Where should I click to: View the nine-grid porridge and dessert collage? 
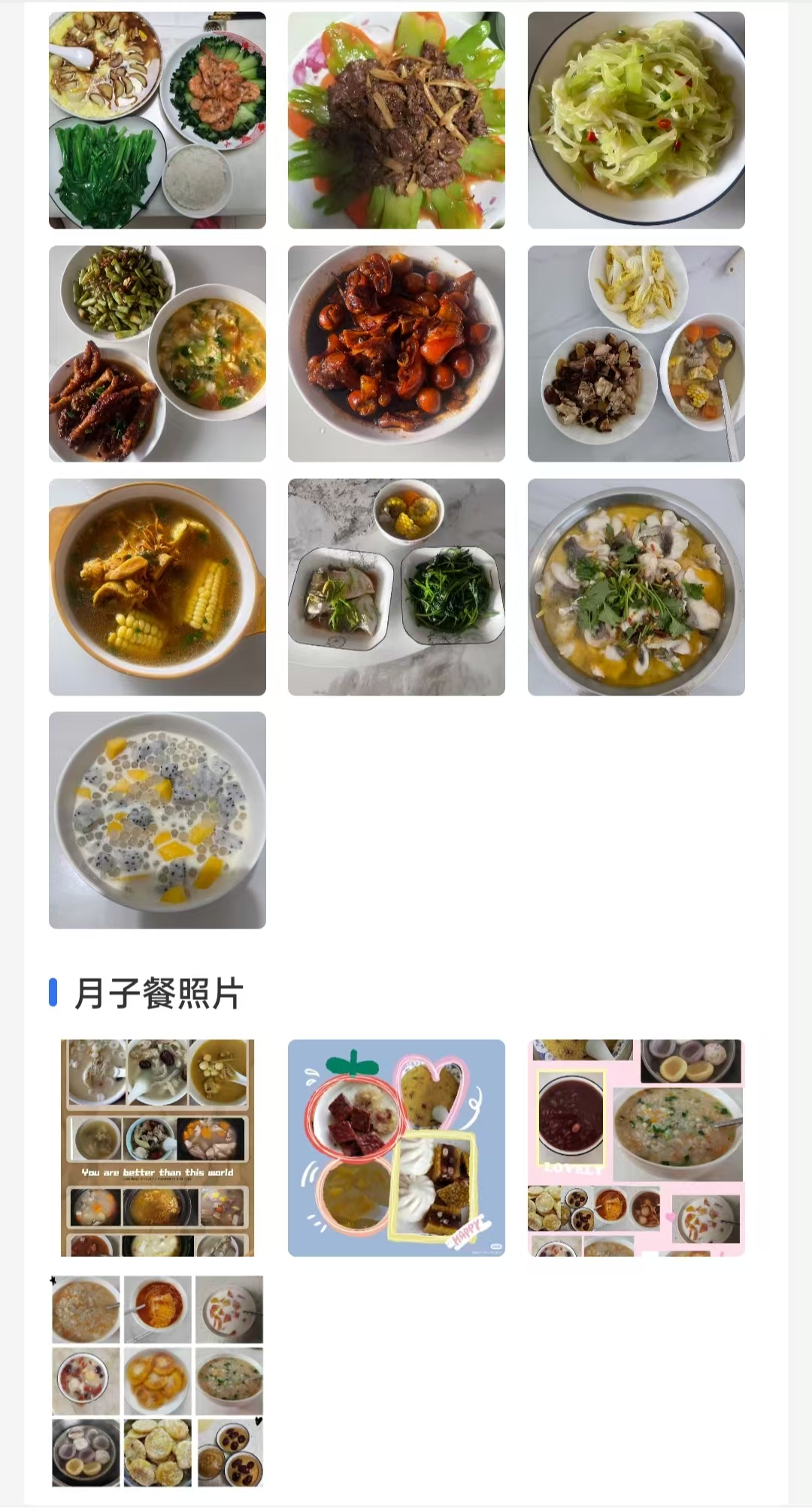[157, 1380]
